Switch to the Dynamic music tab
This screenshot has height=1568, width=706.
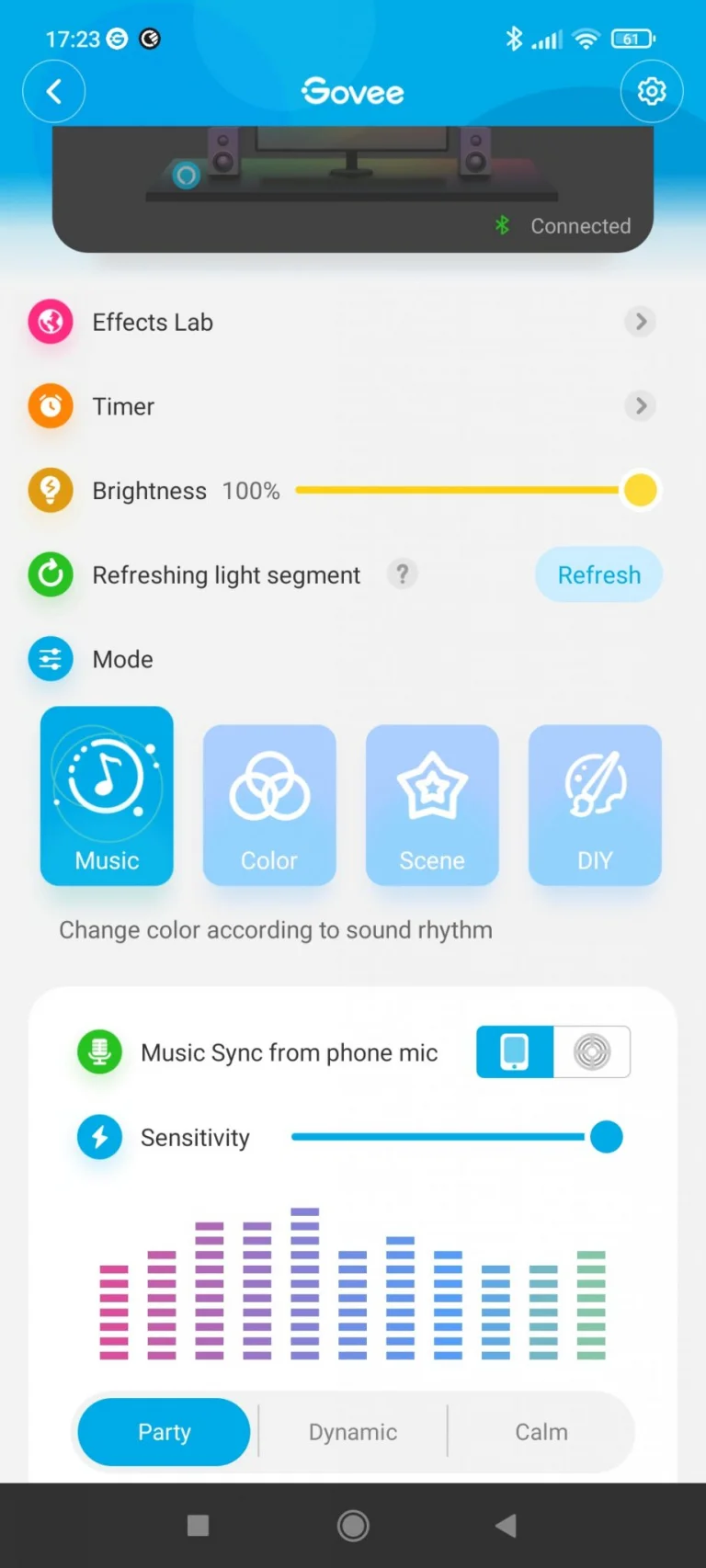(x=352, y=1431)
